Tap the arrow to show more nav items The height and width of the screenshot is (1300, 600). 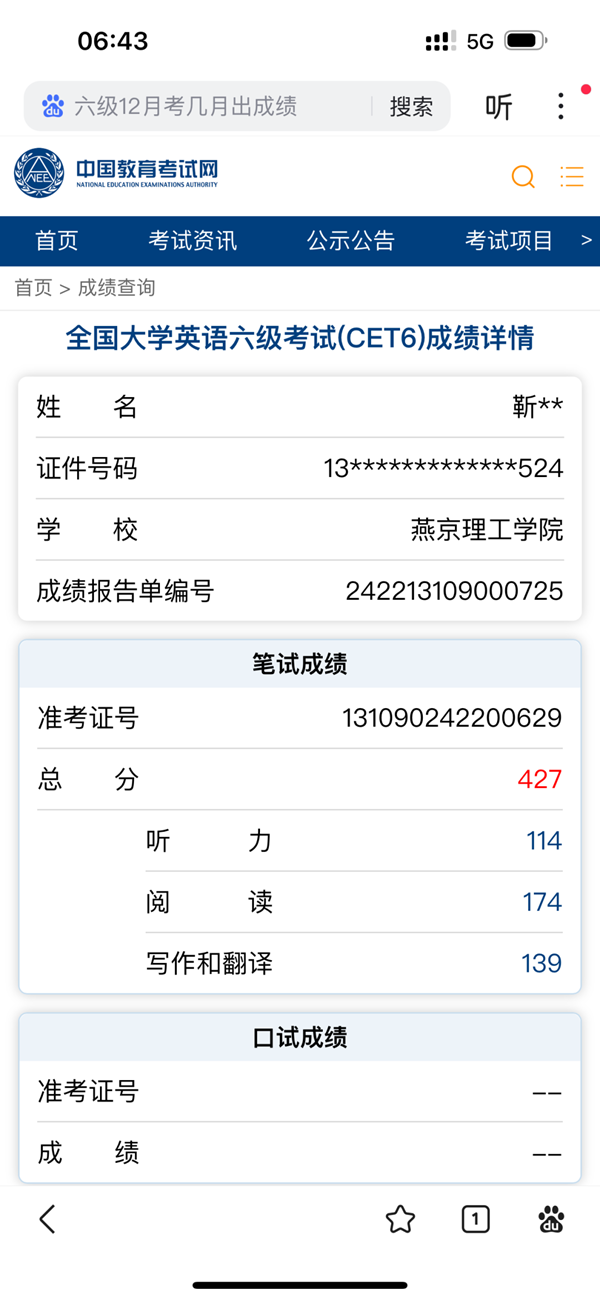point(586,240)
